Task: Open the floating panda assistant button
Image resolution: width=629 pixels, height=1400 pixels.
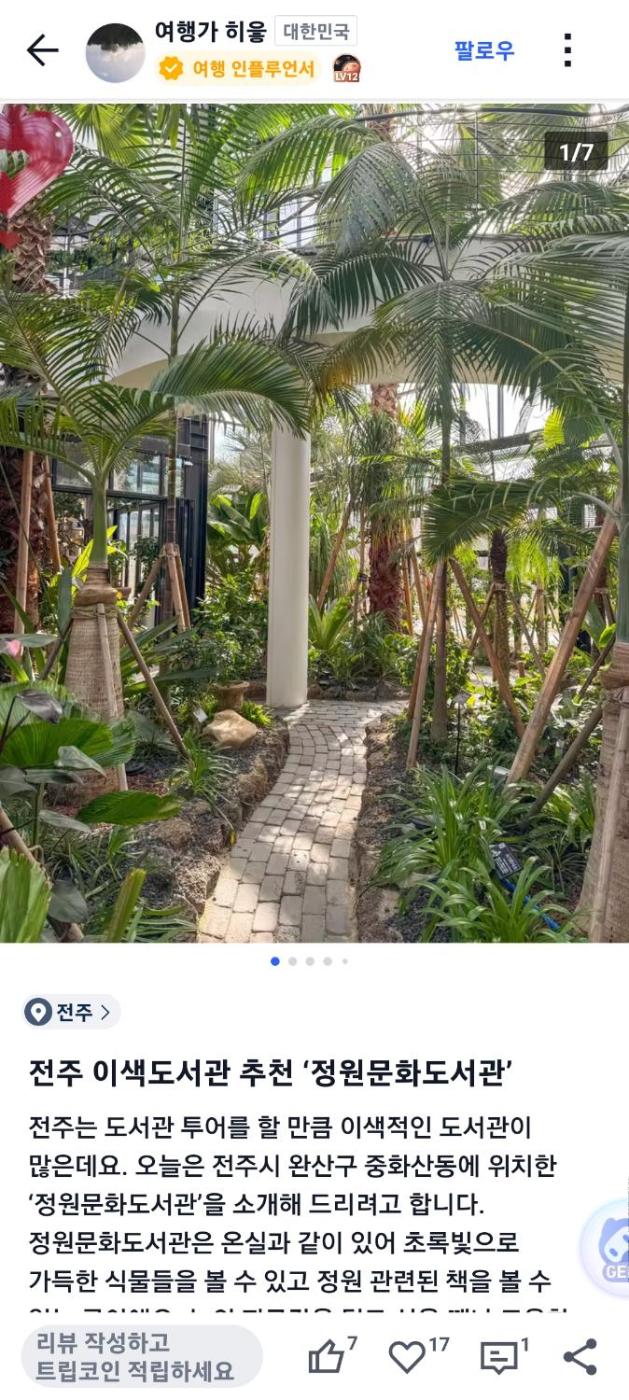Action: point(608,1249)
